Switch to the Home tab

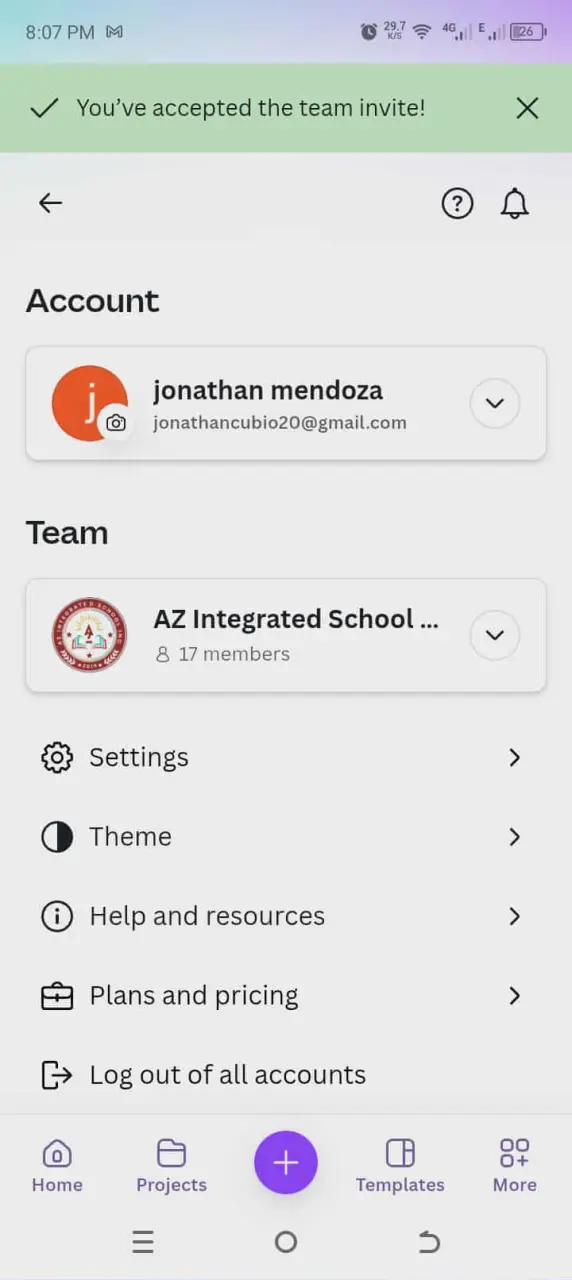click(57, 1166)
